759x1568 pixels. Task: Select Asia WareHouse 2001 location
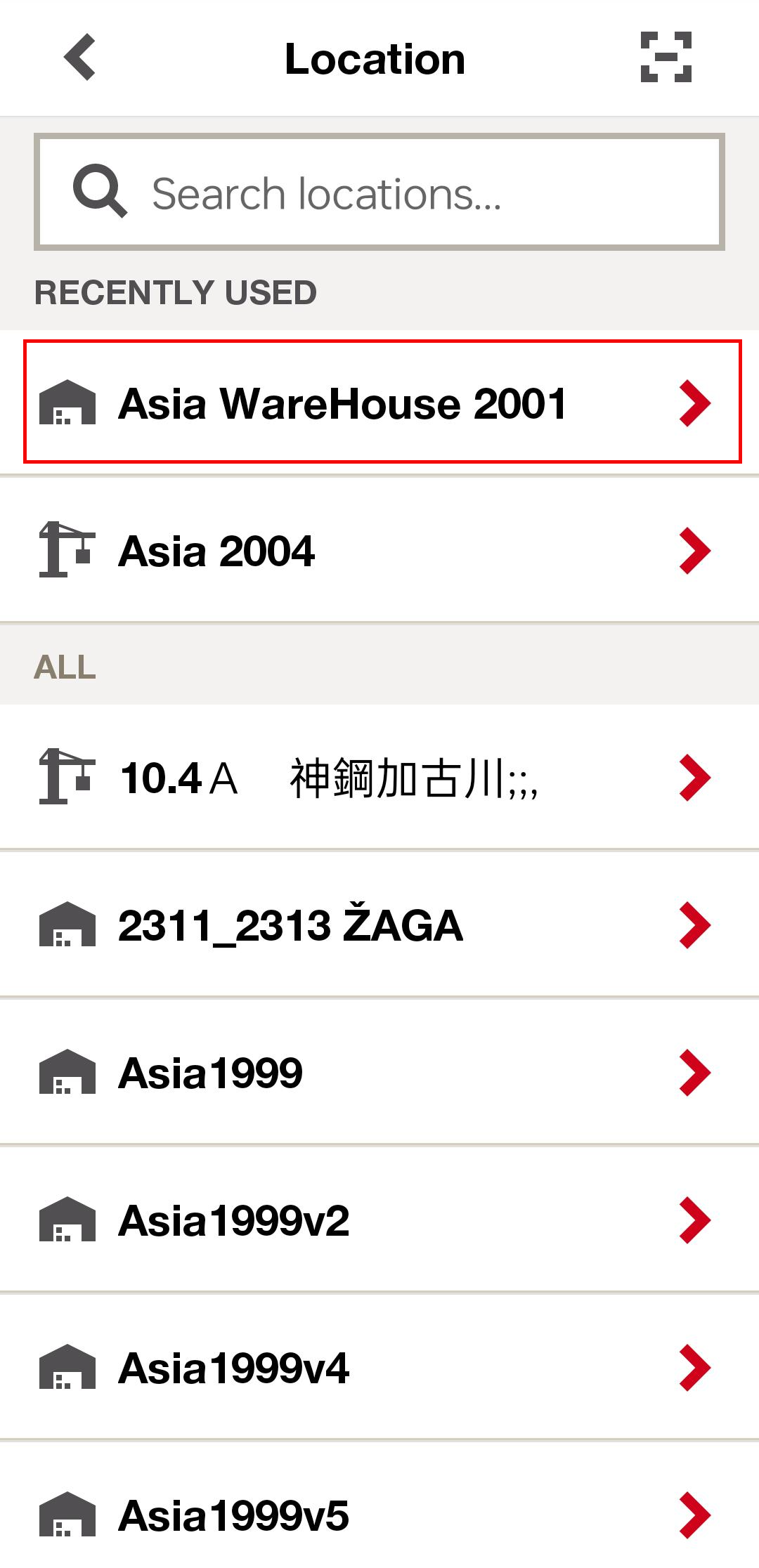click(379, 403)
